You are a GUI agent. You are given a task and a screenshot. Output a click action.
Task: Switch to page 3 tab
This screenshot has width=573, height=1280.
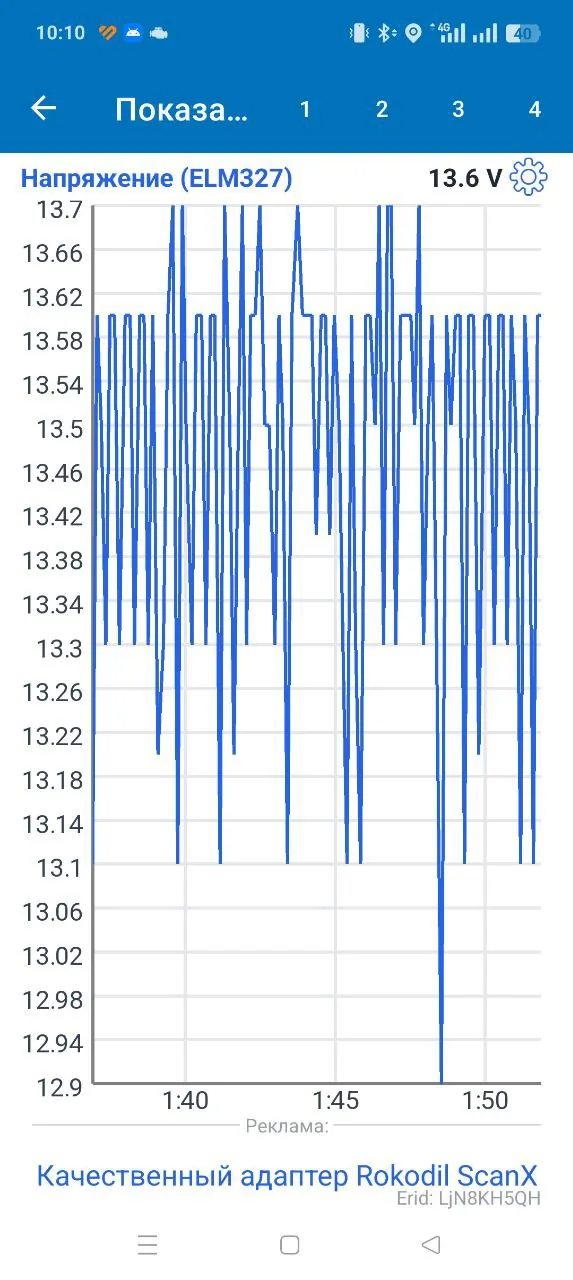tap(458, 109)
